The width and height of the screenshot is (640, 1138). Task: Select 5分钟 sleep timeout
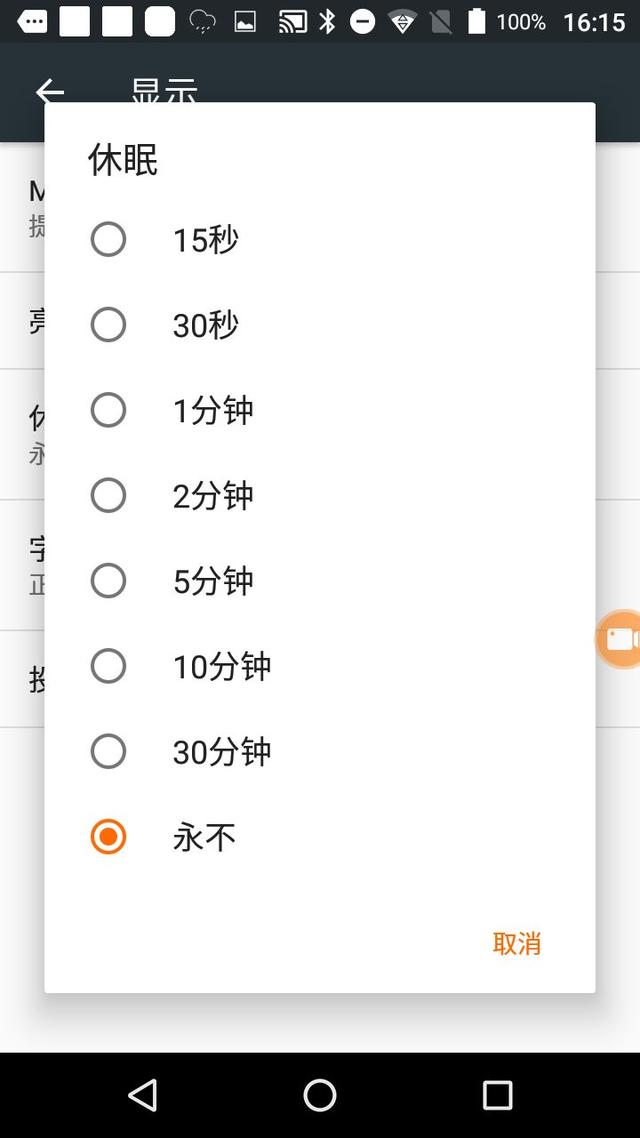coord(319,581)
